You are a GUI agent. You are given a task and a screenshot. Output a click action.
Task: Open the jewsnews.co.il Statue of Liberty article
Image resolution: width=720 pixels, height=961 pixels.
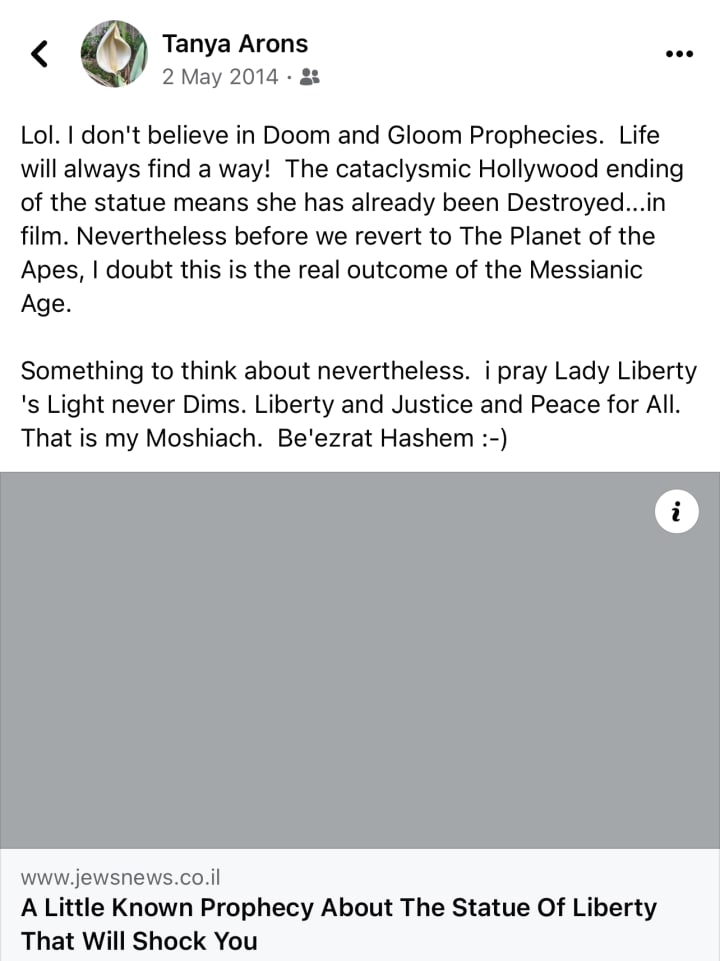point(339,923)
